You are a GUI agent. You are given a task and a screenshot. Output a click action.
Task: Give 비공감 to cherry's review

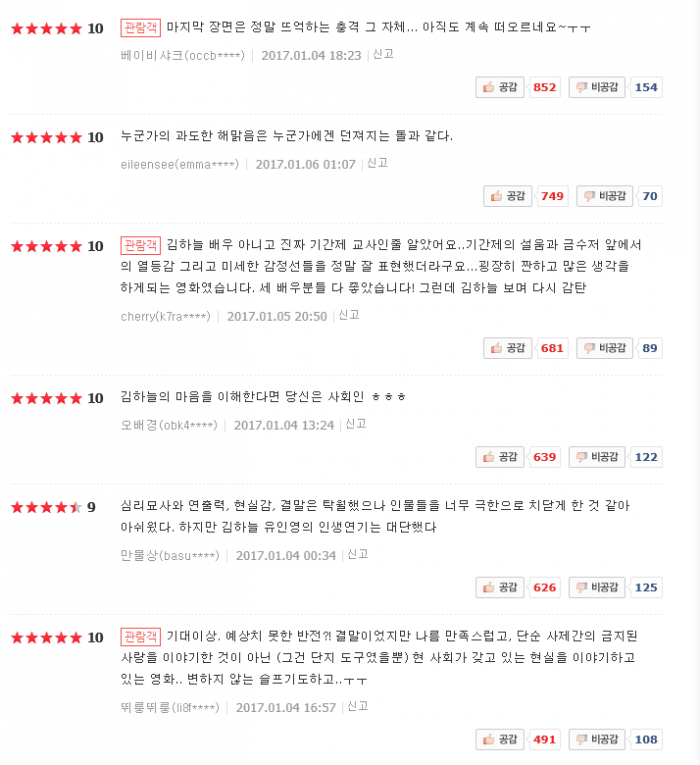click(x=605, y=348)
